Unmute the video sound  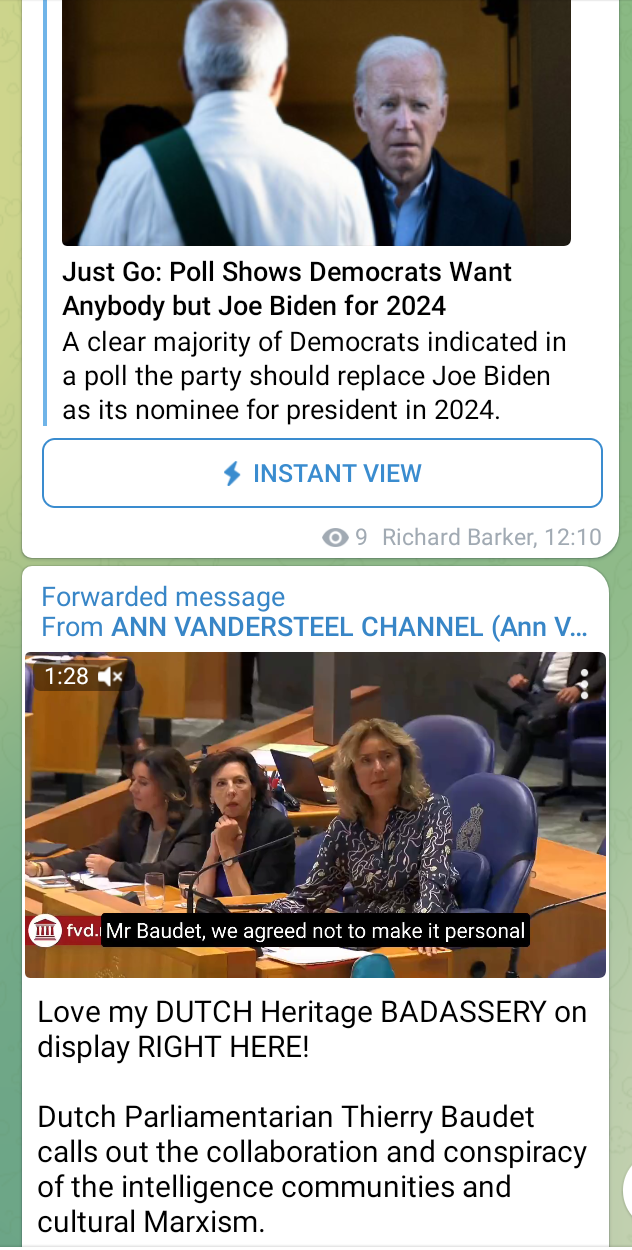[111, 677]
